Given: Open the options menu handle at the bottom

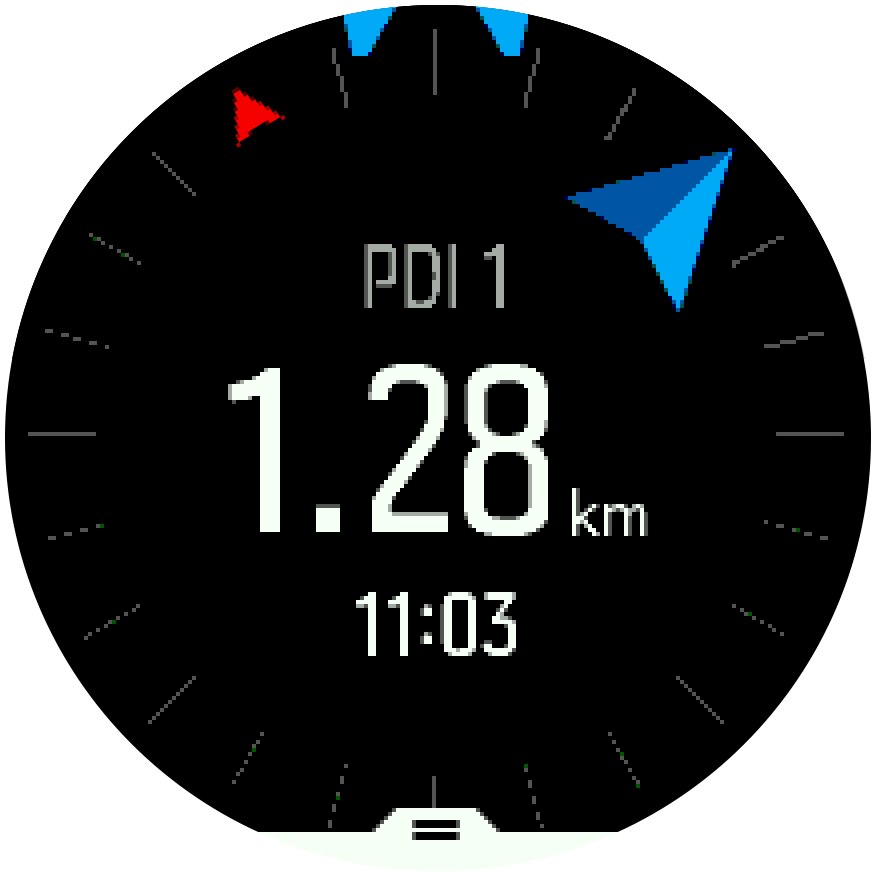Looking at the screenshot, I should pos(435,828).
